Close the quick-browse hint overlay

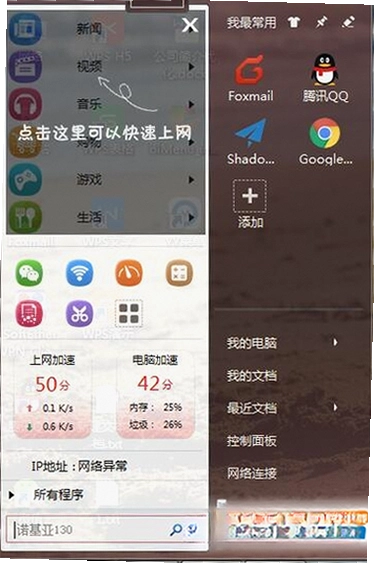[x=190, y=25]
